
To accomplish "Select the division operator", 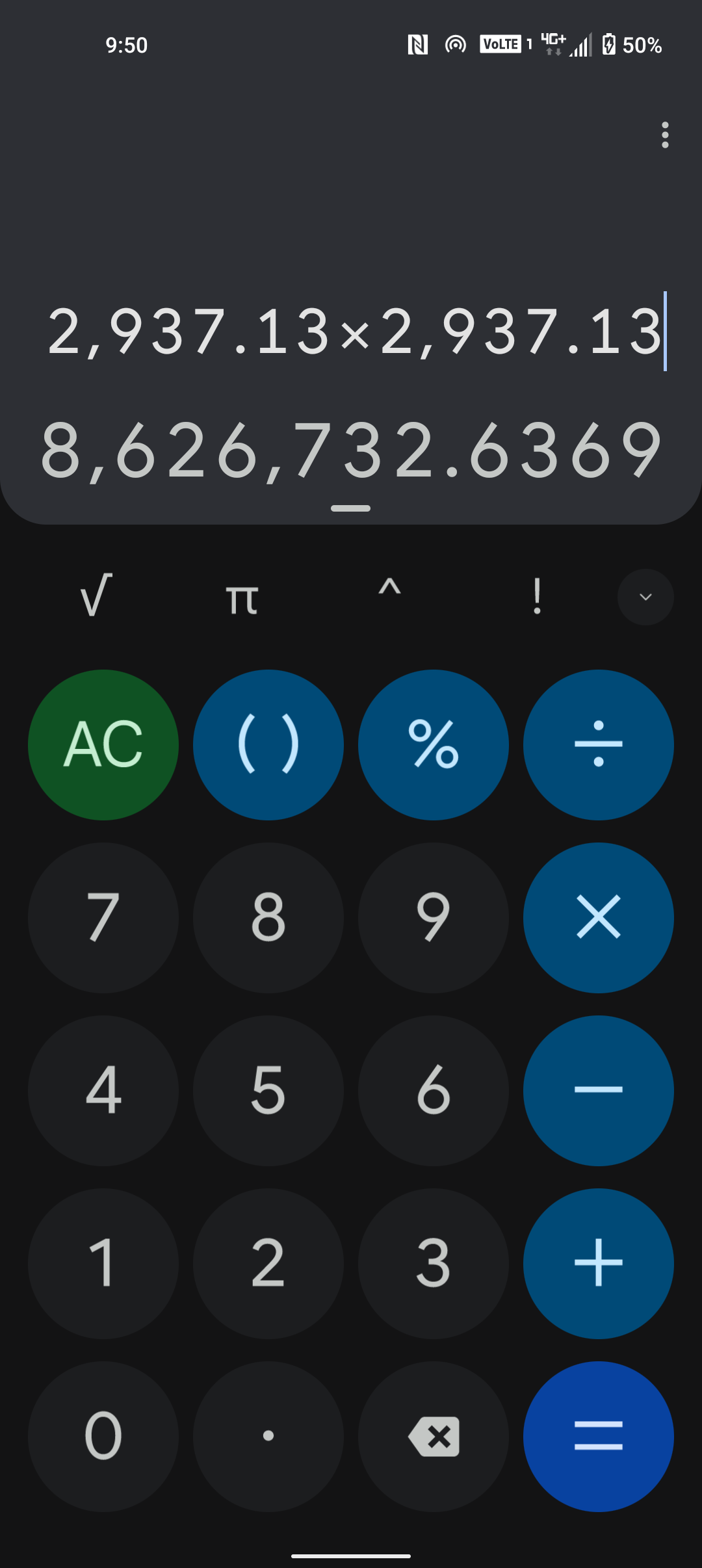I will coord(599,745).
